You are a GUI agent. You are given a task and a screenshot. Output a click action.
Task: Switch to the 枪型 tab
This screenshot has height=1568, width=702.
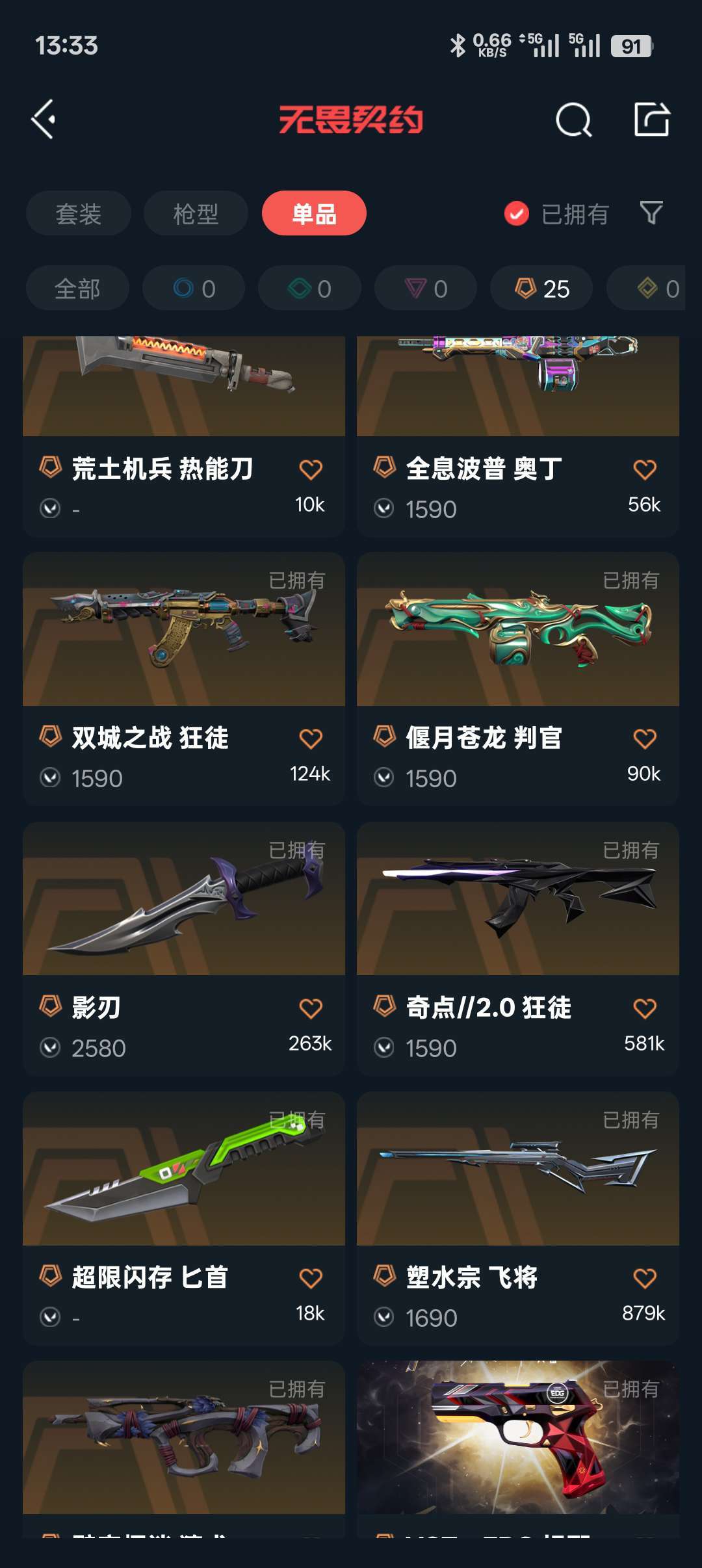tap(196, 214)
